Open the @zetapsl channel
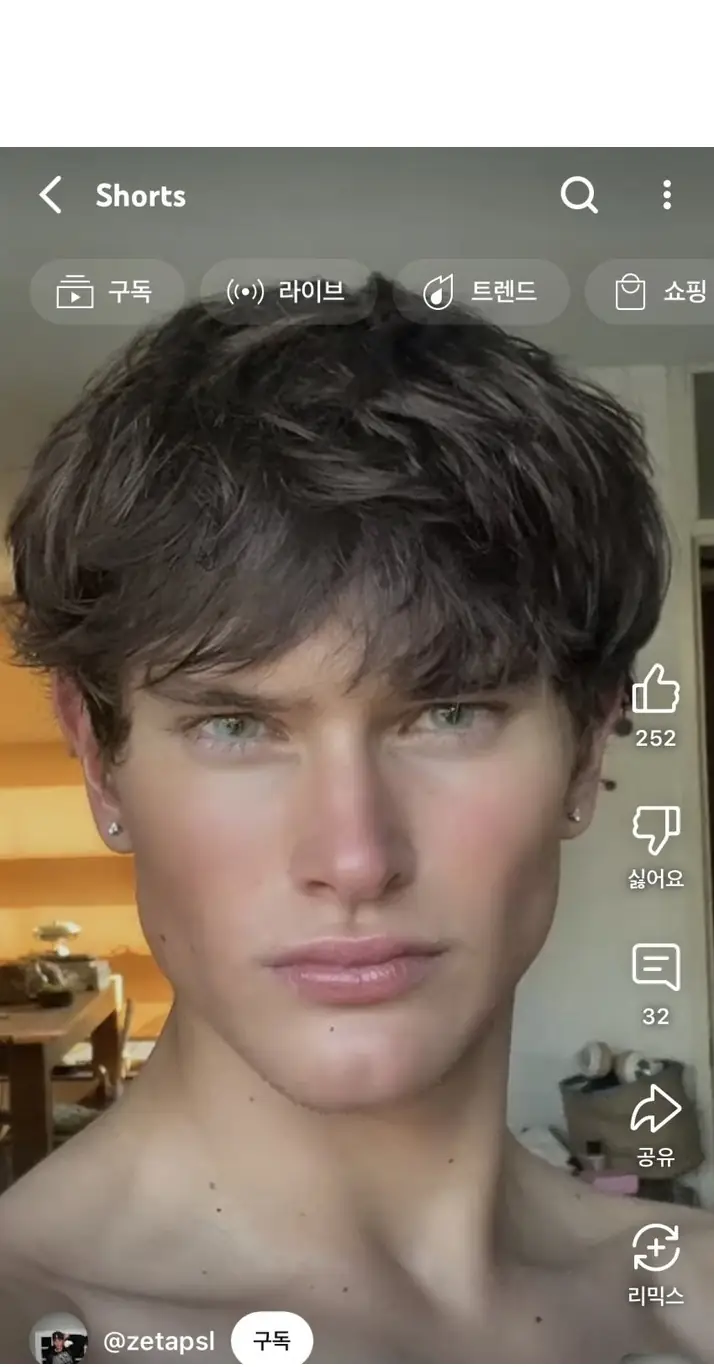 pos(158,1341)
